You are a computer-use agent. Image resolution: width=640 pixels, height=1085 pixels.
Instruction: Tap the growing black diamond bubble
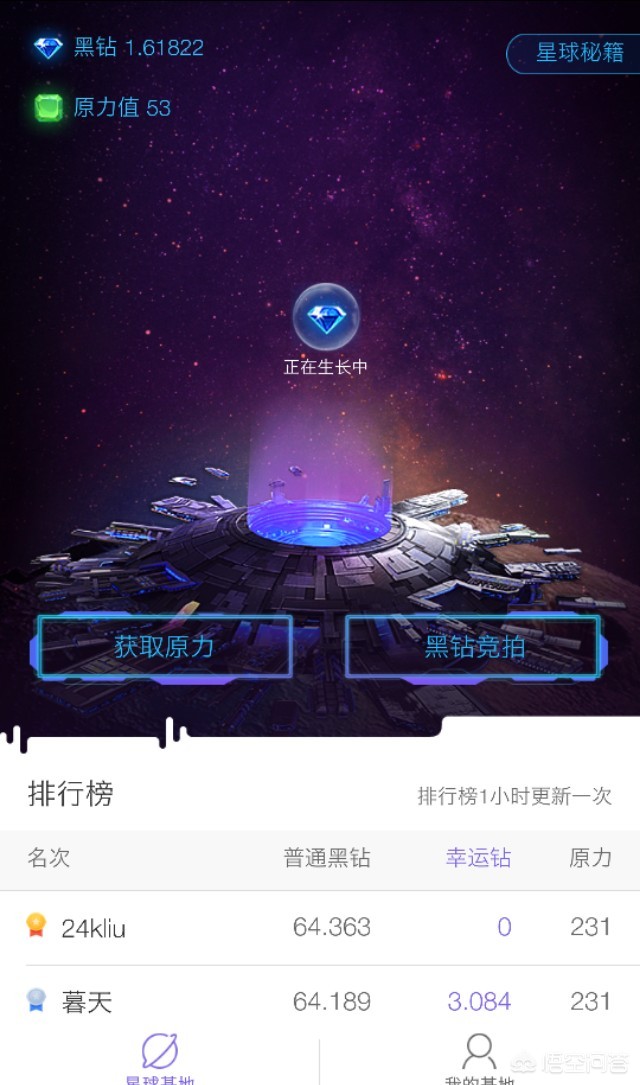[x=325, y=318]
